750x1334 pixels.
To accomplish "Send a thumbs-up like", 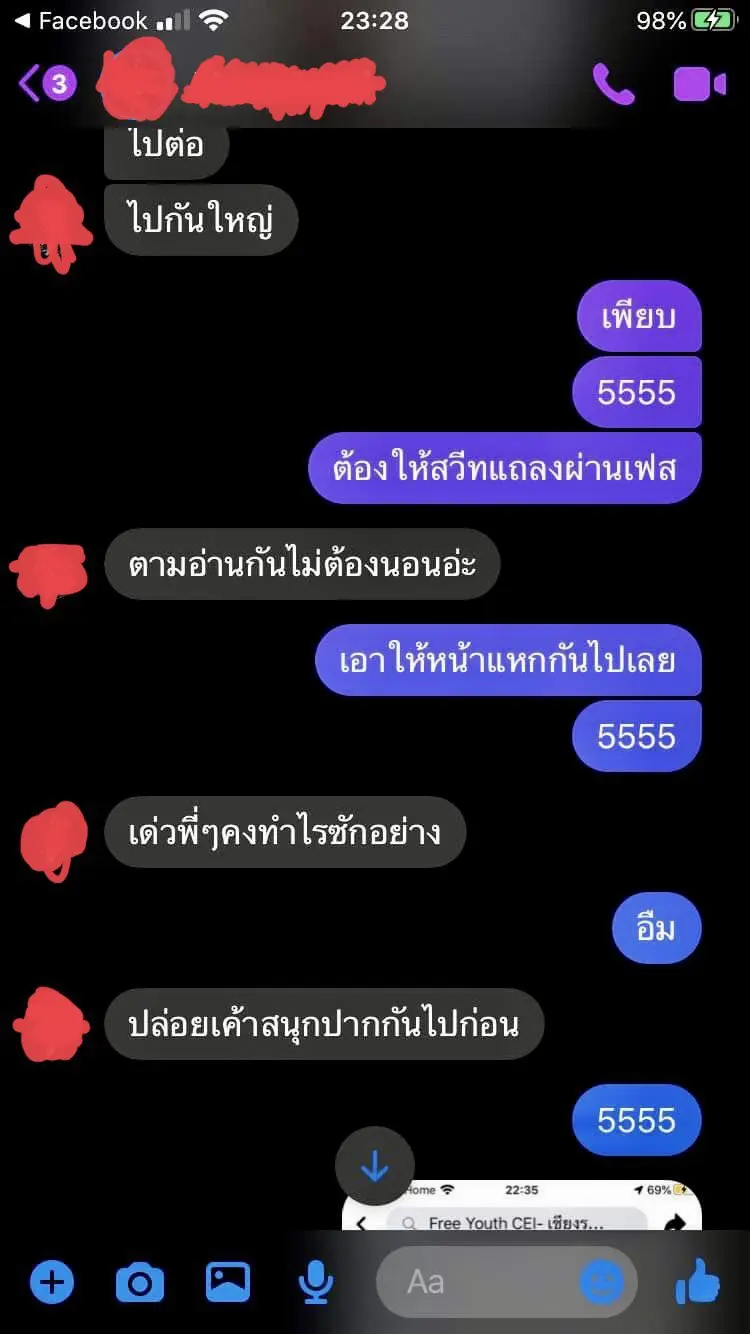I will (x=697, y=1281).
